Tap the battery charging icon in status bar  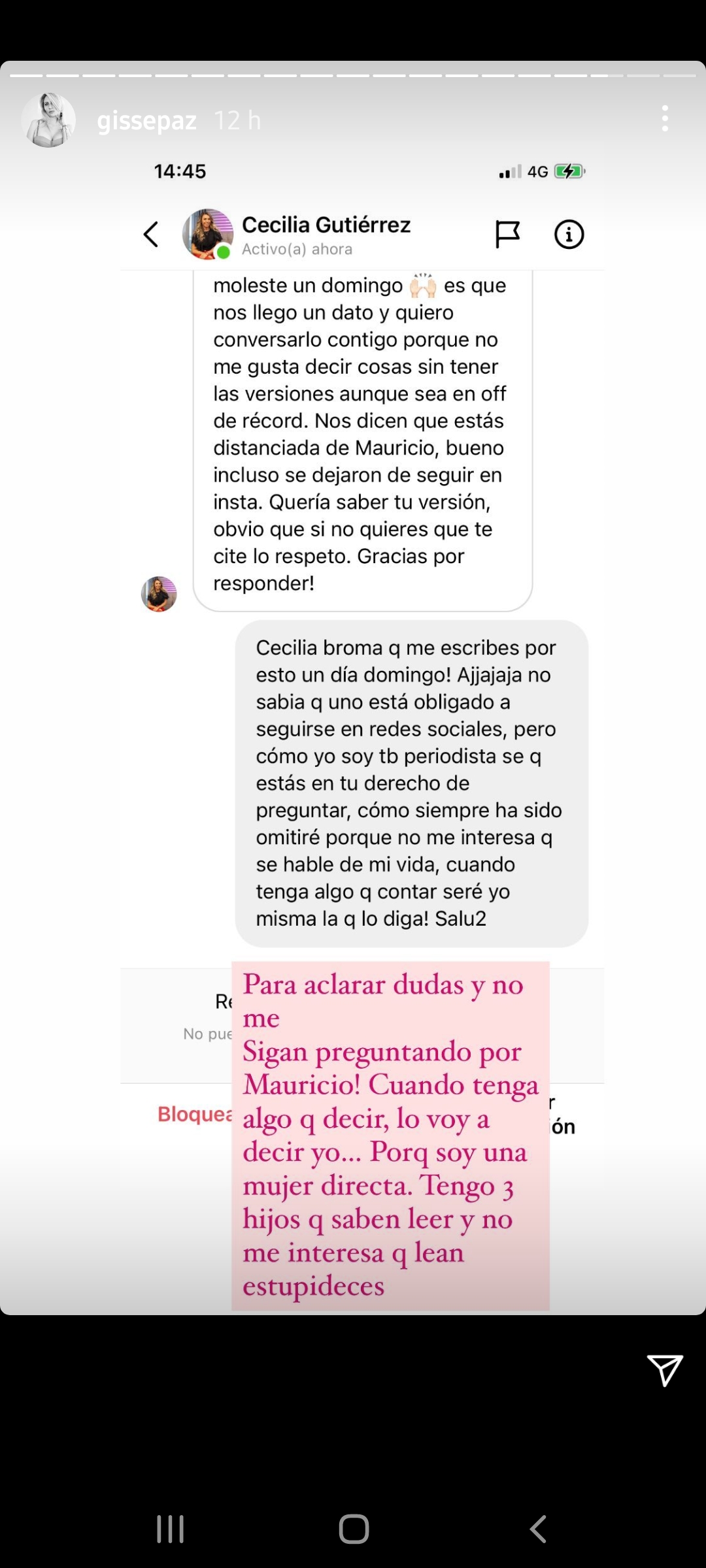[568, 171]
